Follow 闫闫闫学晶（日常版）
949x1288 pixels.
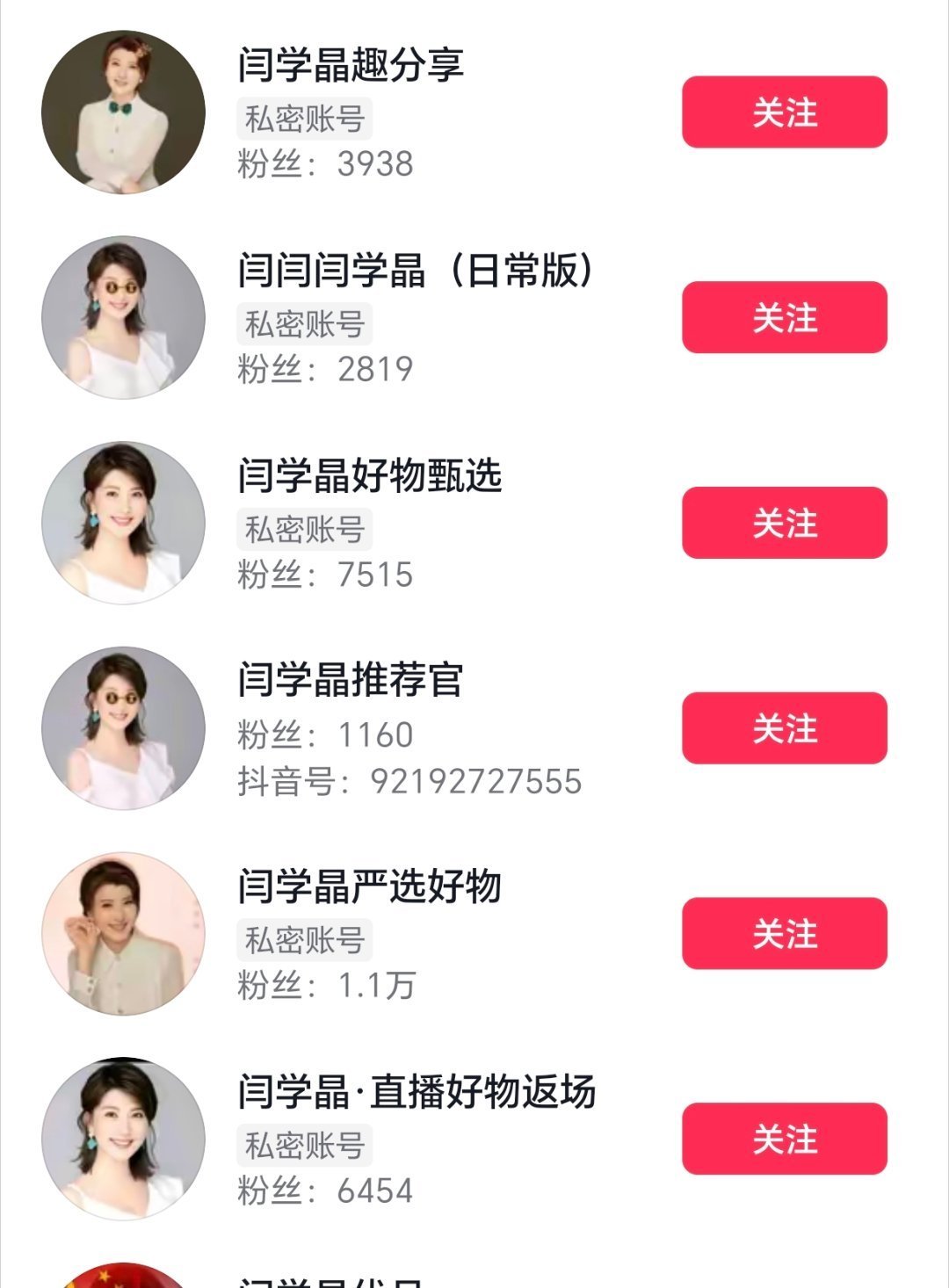coord(784,318)
